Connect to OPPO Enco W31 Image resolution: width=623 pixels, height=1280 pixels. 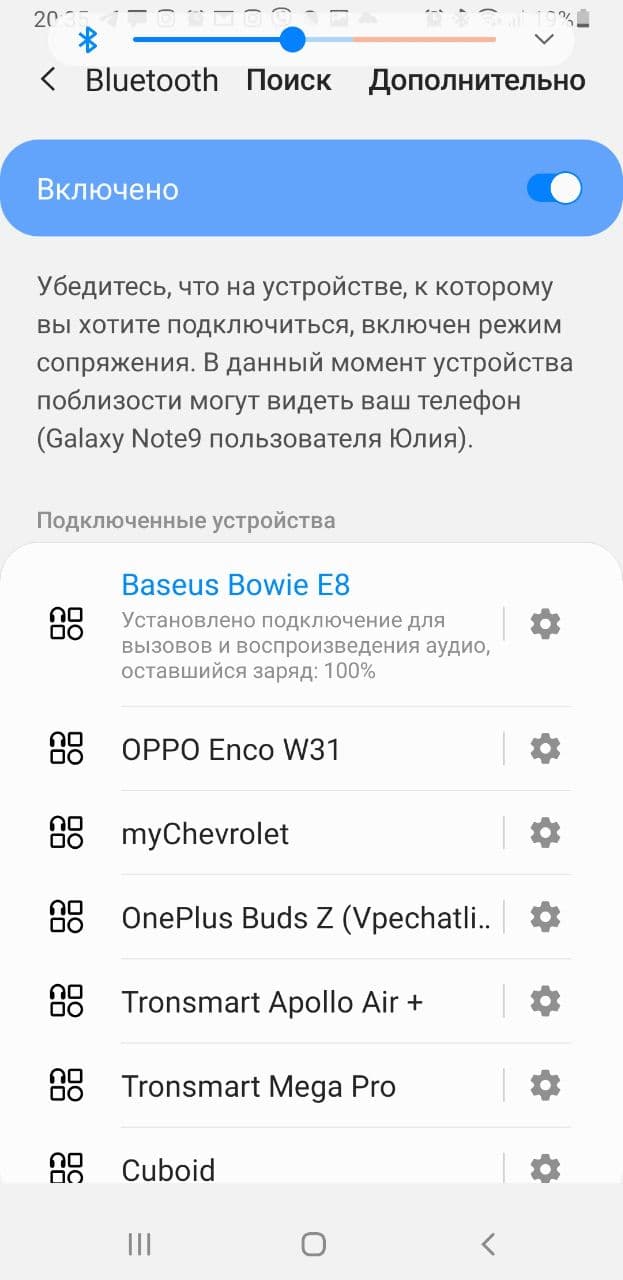(x=272, y=748)
